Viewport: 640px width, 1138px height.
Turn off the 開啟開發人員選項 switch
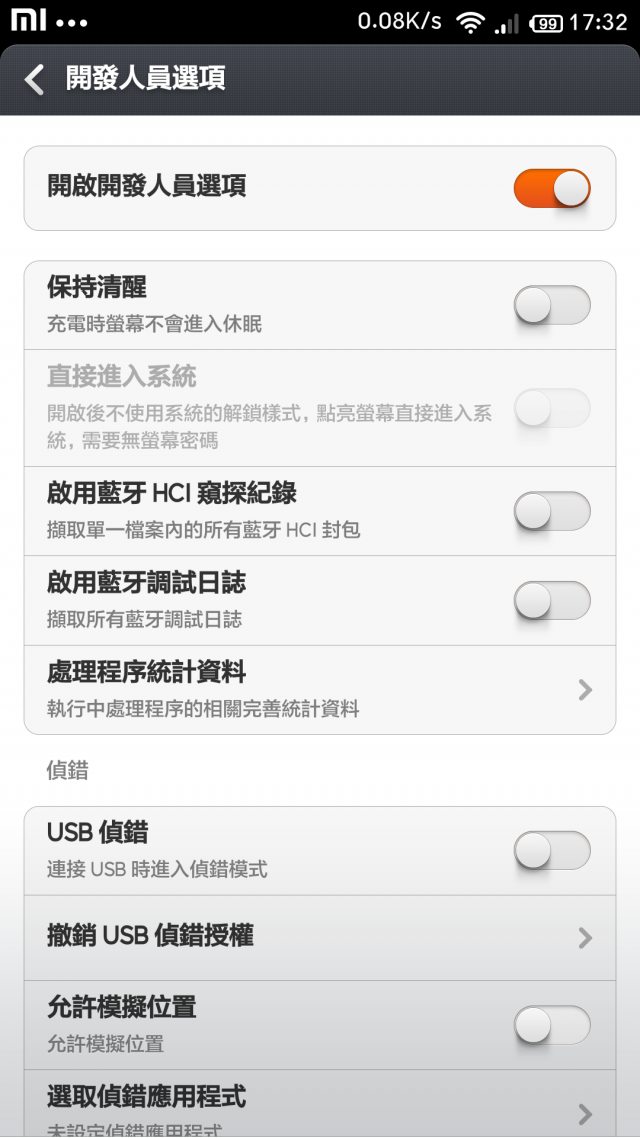[x=551, y=188]
